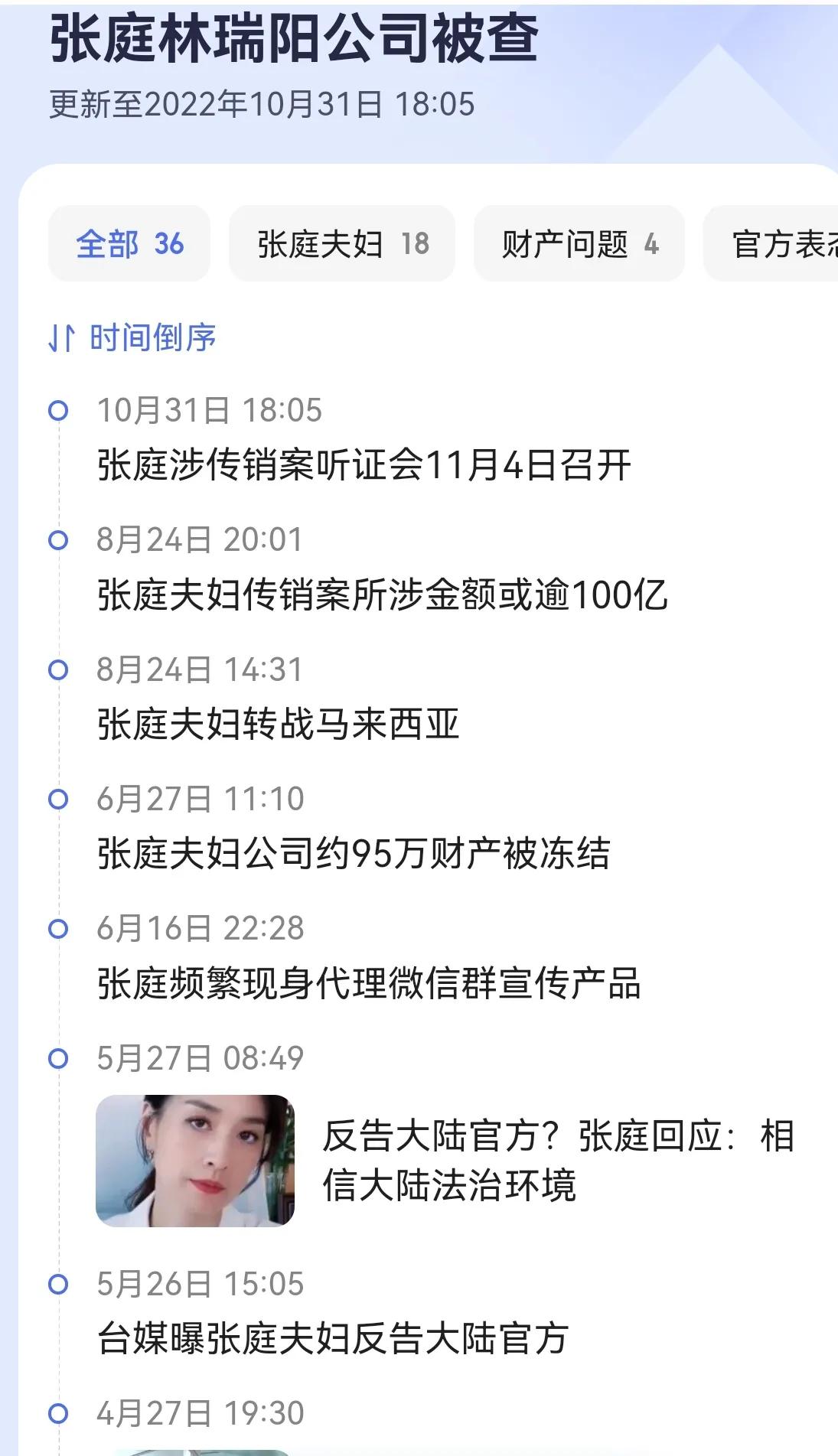Click the timeline dot for 10月31日 entry
Image resolution: width=838 pixels, height=1456 pixels.
click(58, 412)
